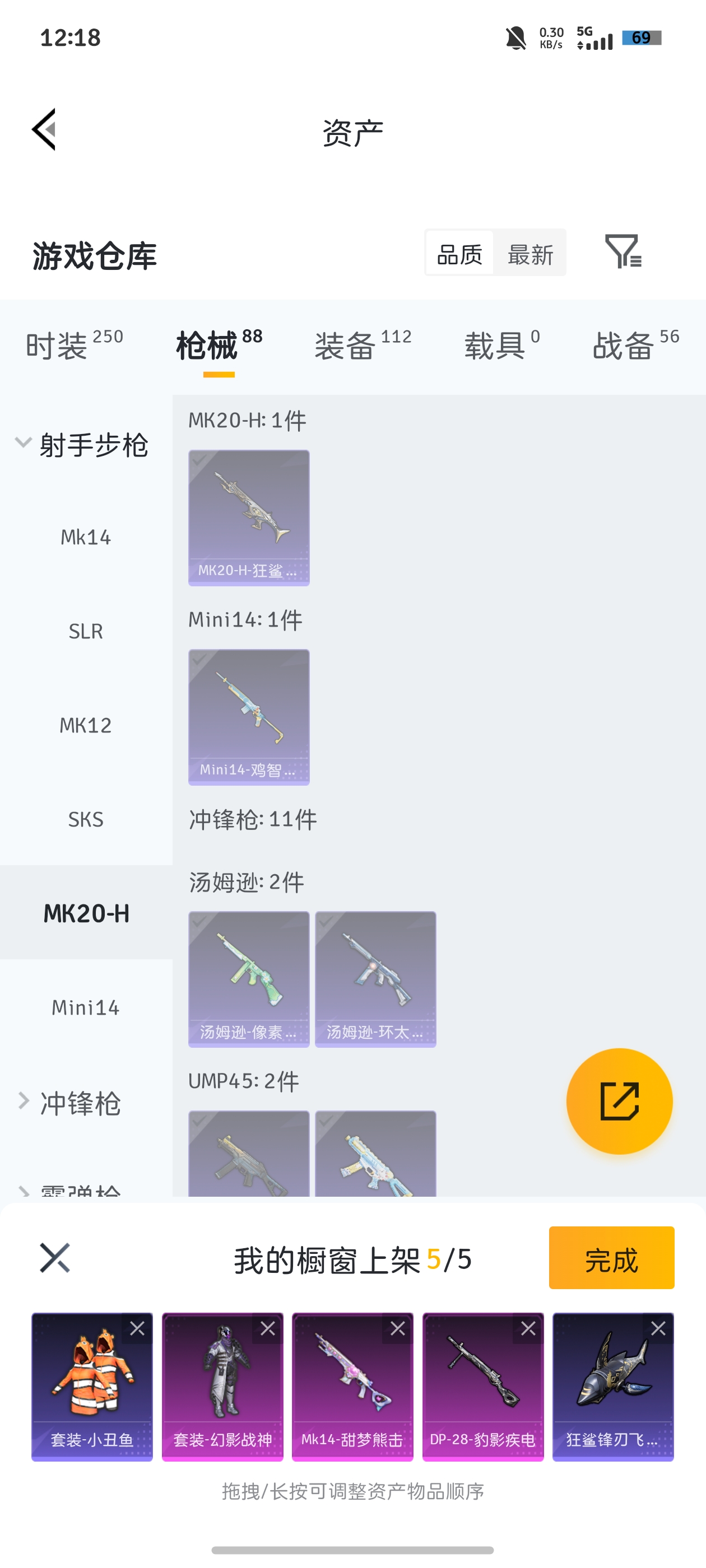Go back from the 资产 page
Image resolution: width=706 pixels, height=1568 pixels.
(x=44, y=130)
